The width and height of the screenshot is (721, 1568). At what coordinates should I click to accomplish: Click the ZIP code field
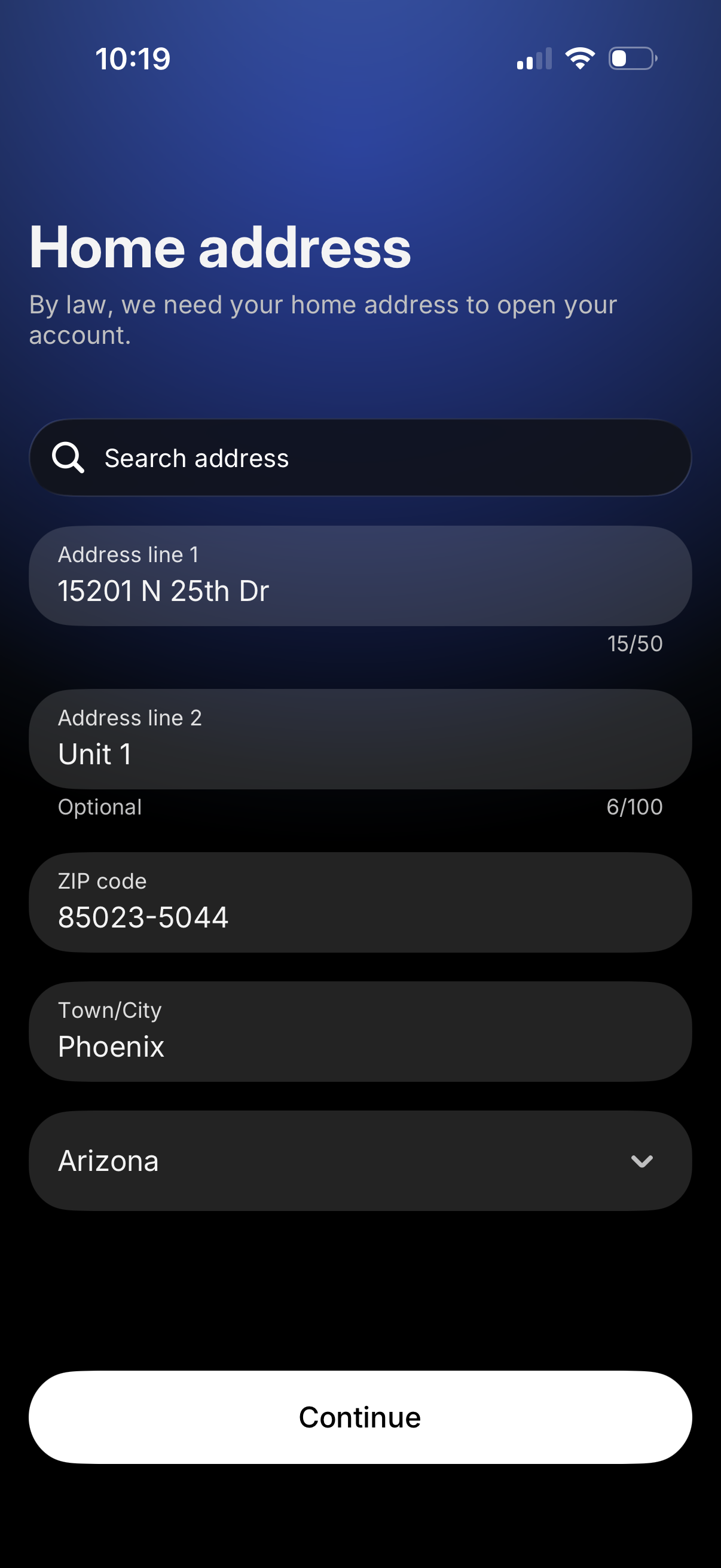coord(360,902)
